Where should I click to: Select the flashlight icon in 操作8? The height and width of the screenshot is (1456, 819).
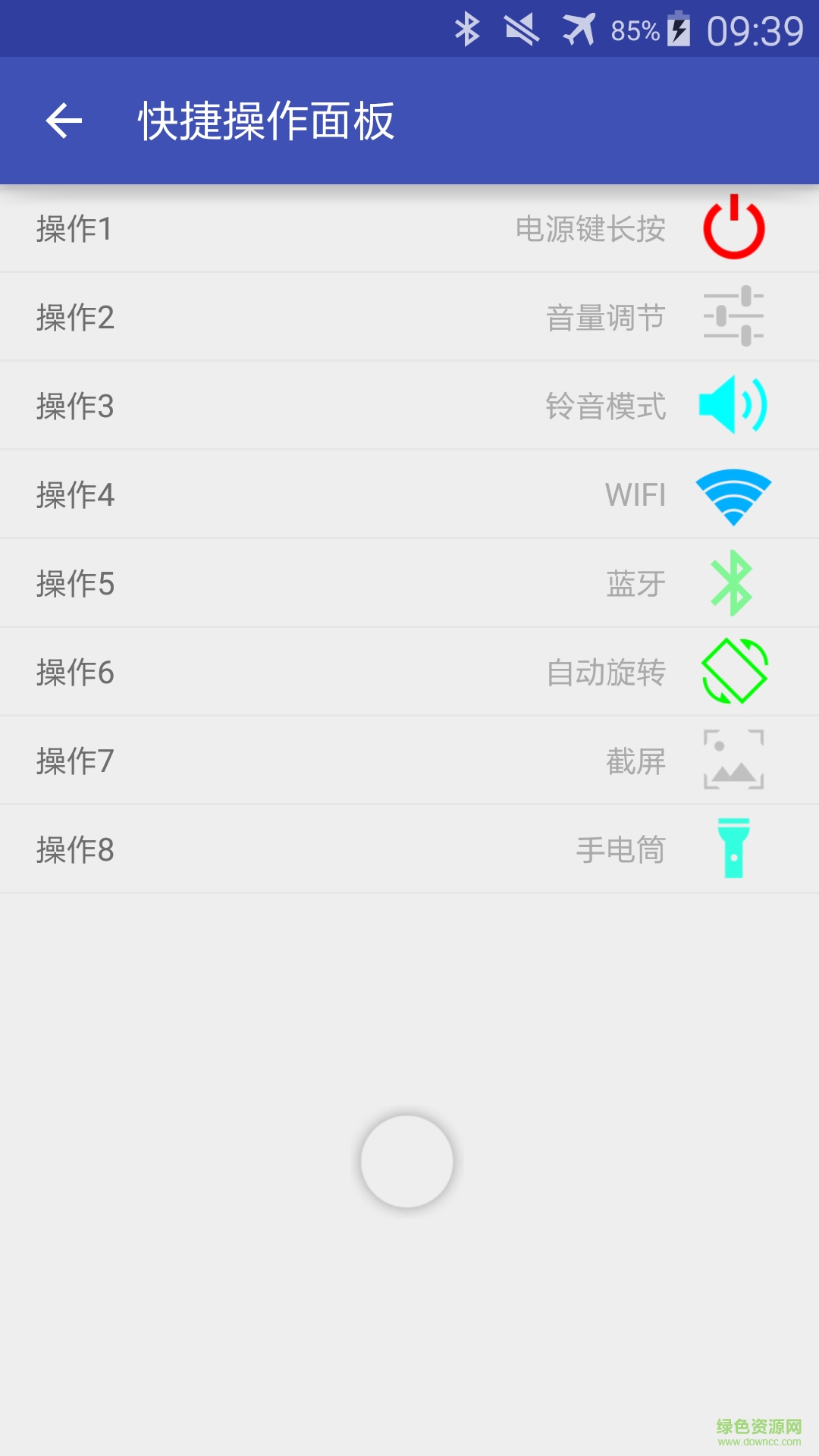pos(733,849)
